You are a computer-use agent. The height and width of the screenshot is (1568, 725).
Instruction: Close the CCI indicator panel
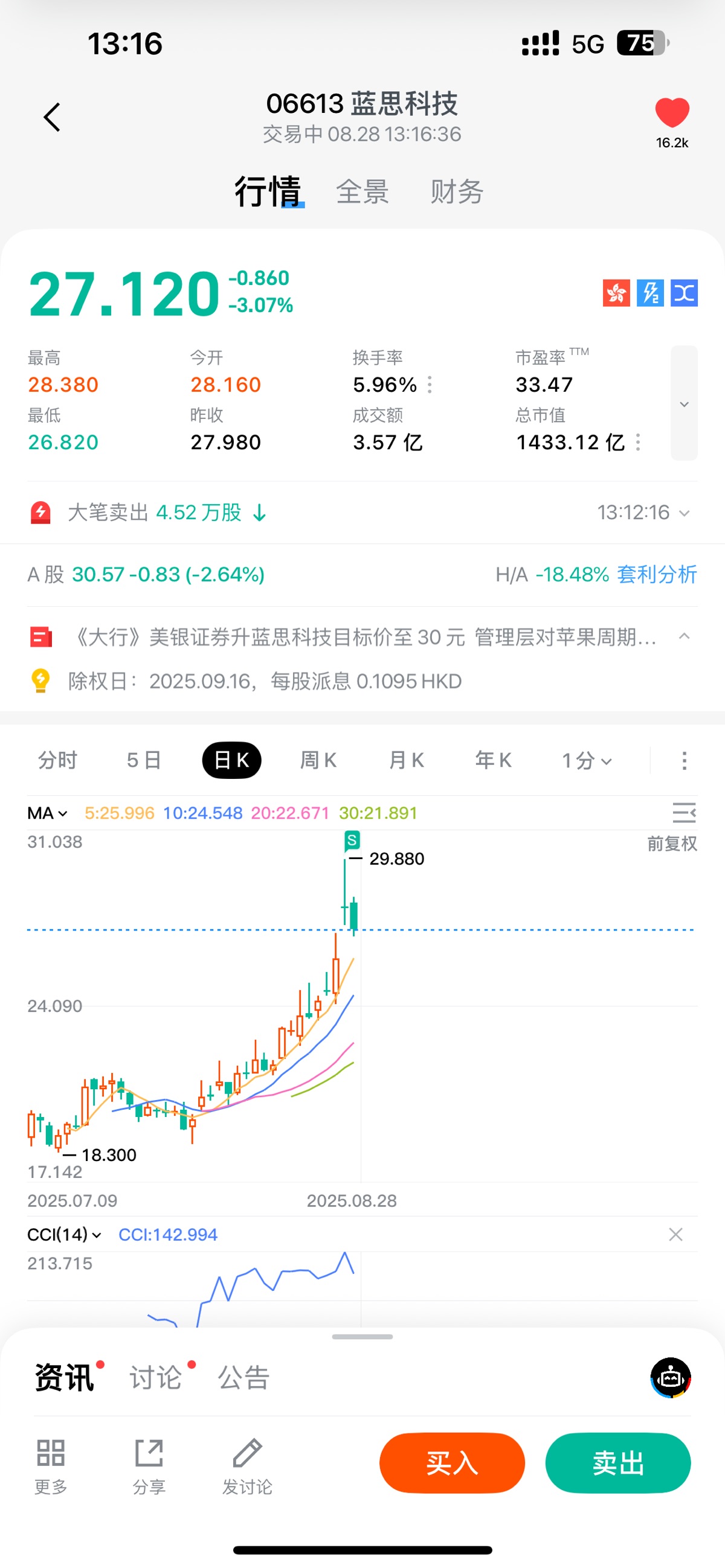pos(675,1235)
